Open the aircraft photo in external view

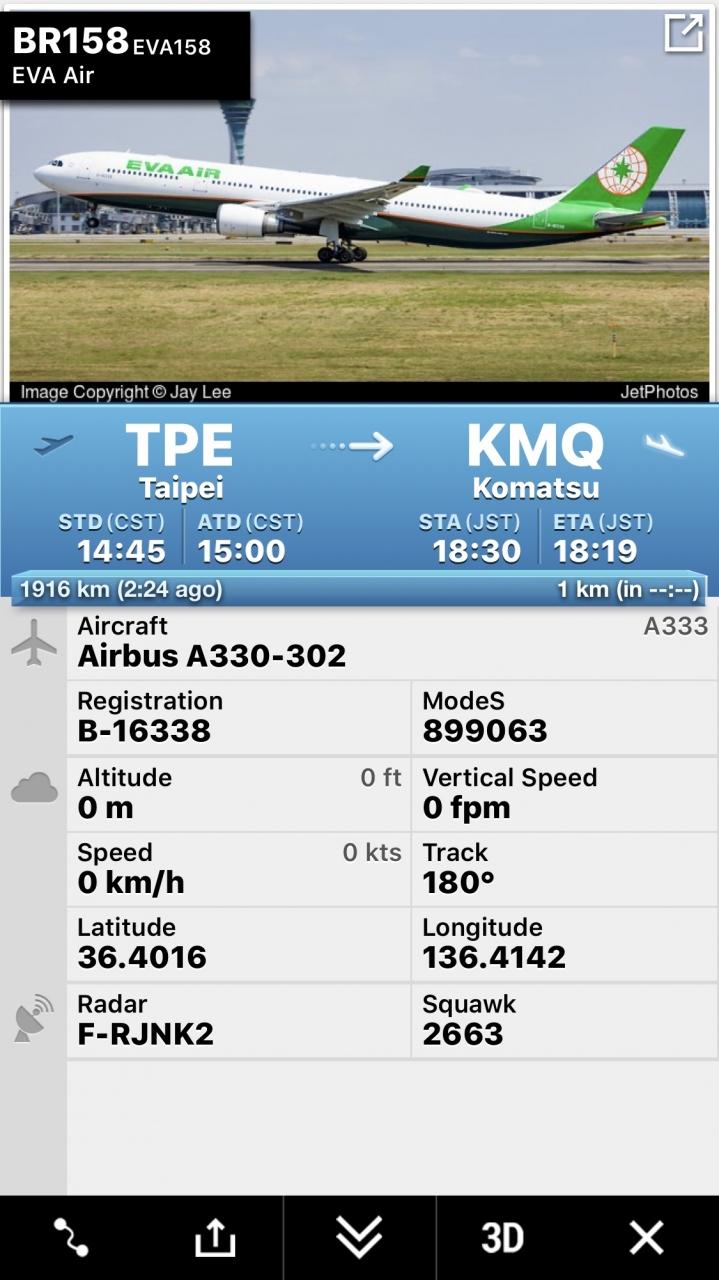coord(684,34)
